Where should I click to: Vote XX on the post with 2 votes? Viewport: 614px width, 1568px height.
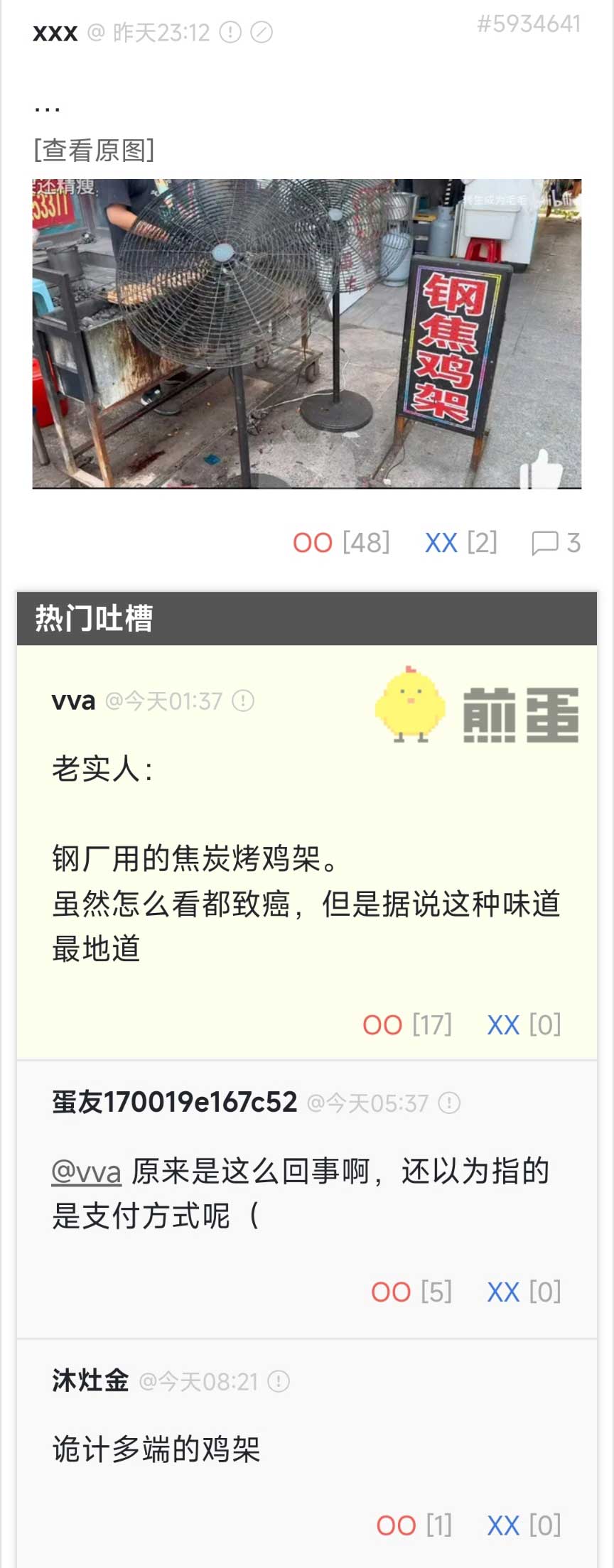(x=441, y=543)
